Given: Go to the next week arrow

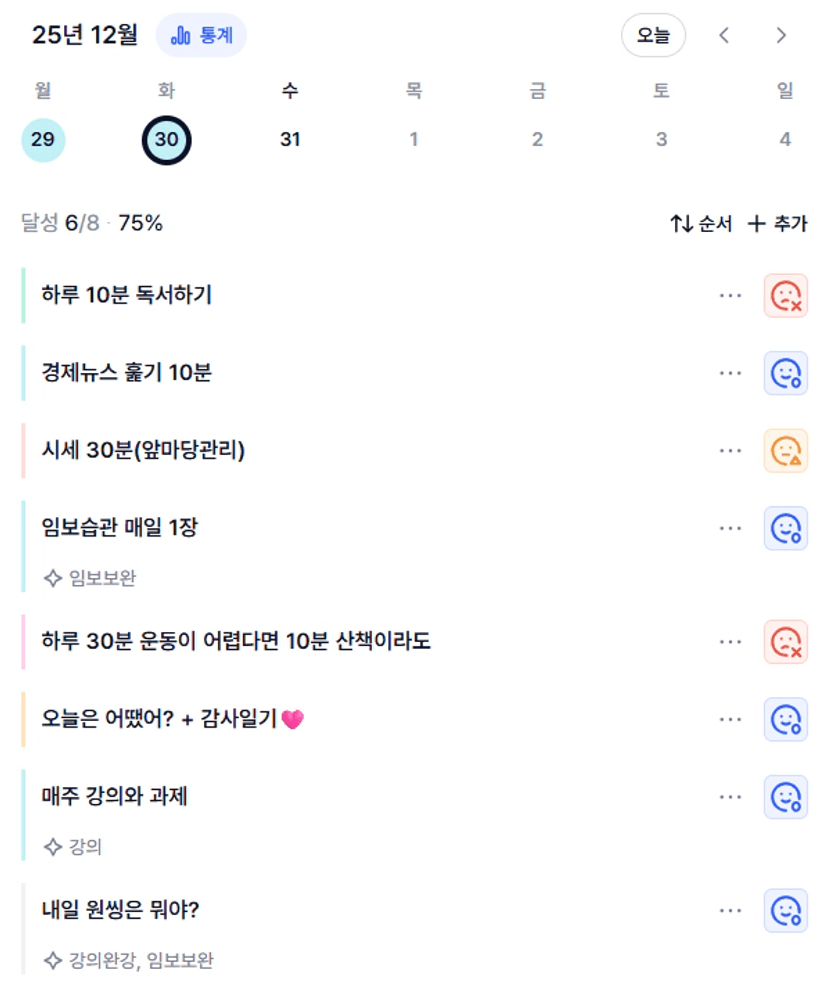Looking at the screenshot, I should pos(781,35).
